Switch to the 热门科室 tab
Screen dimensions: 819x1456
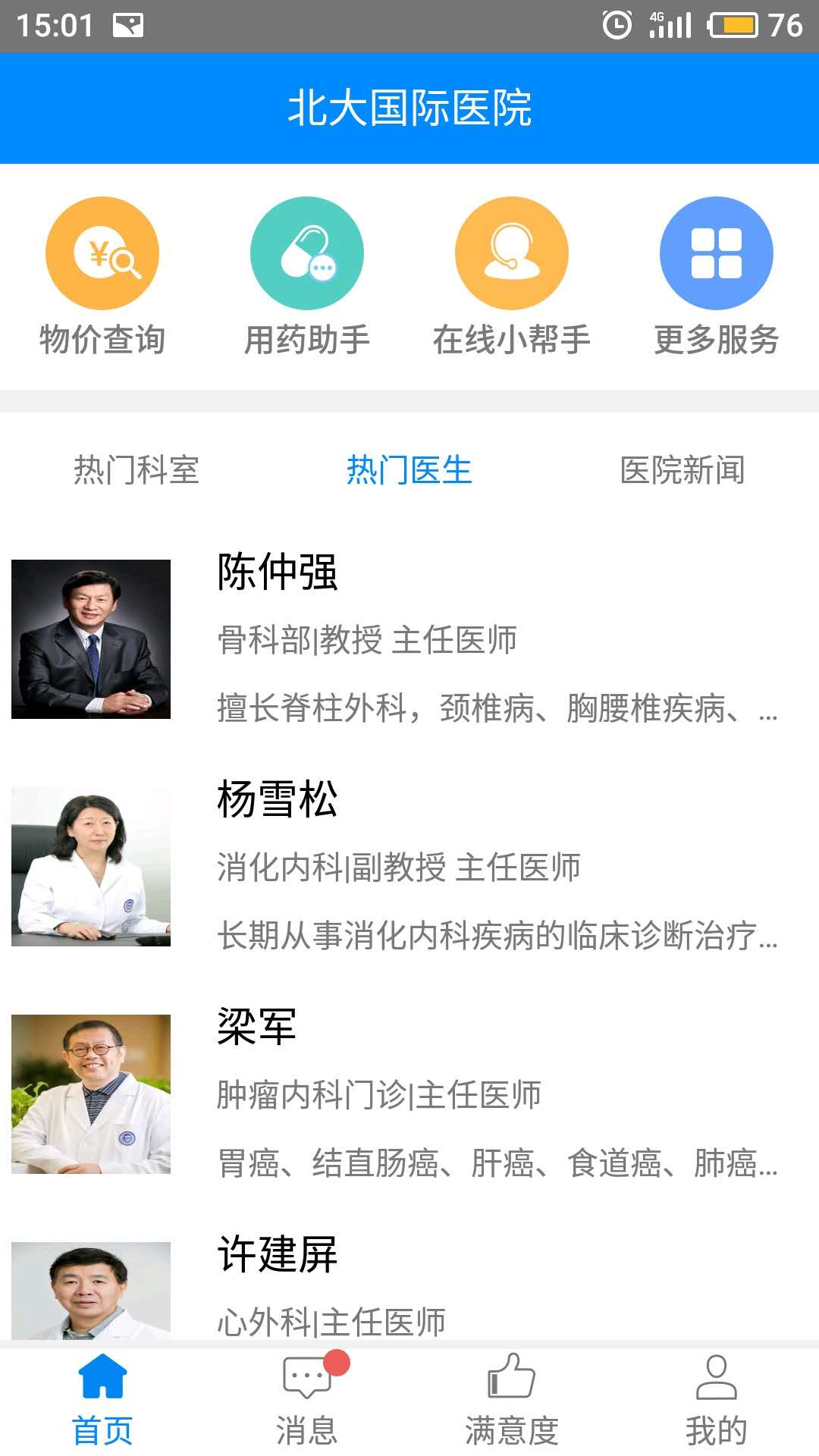(x=136, y=470)
